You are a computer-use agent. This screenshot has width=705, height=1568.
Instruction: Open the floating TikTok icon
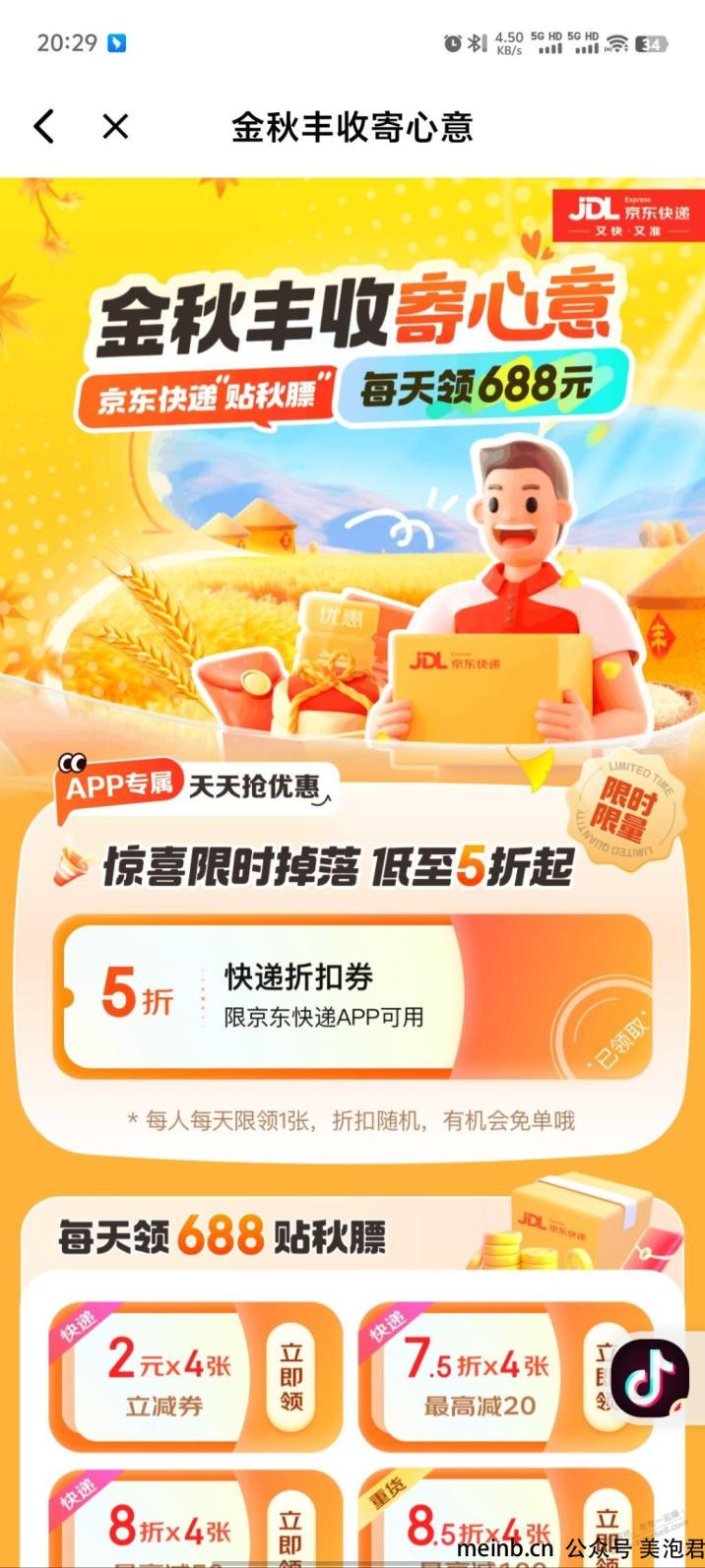click(x=650, y=1378)
